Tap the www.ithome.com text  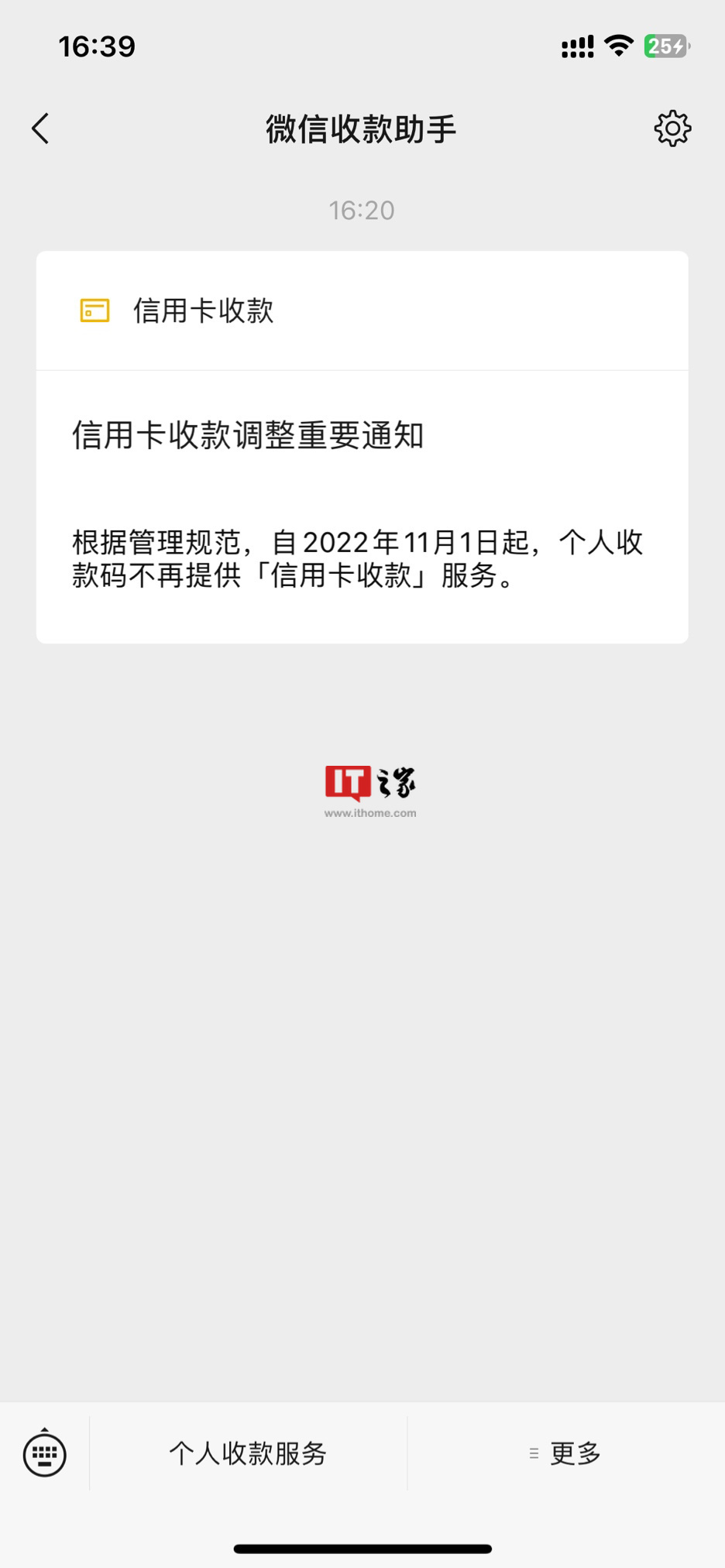pos(370,812)
